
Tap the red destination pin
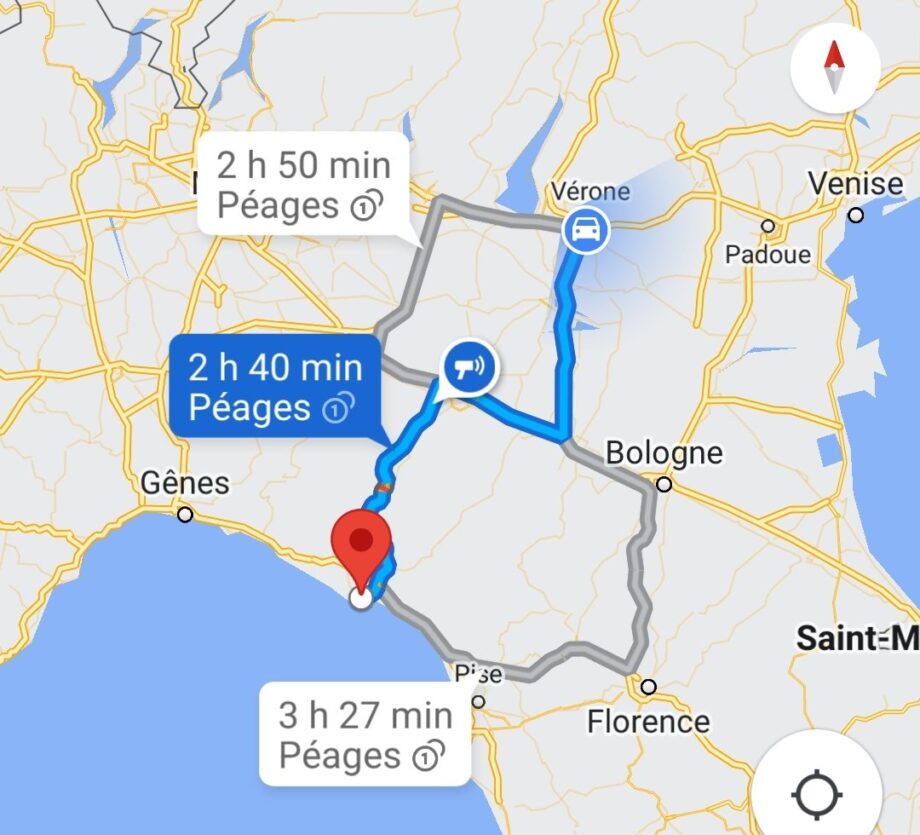click(x=363, y=547)
